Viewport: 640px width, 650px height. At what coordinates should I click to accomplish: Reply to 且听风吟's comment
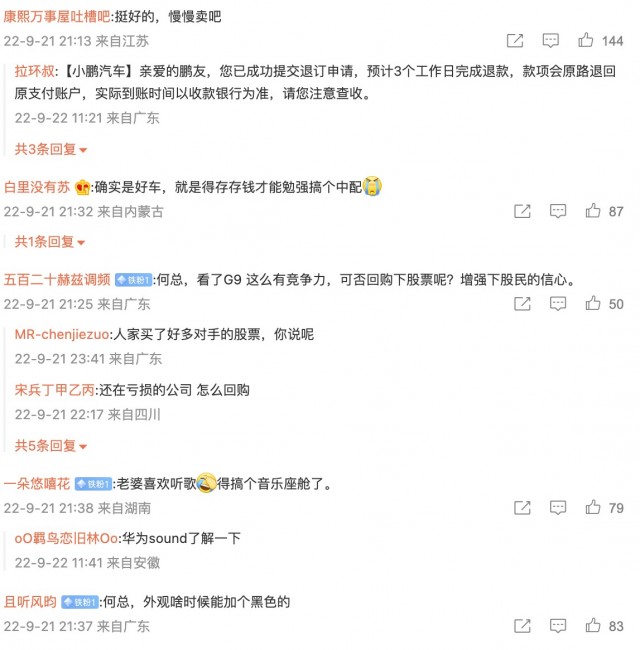coord(557,626)
